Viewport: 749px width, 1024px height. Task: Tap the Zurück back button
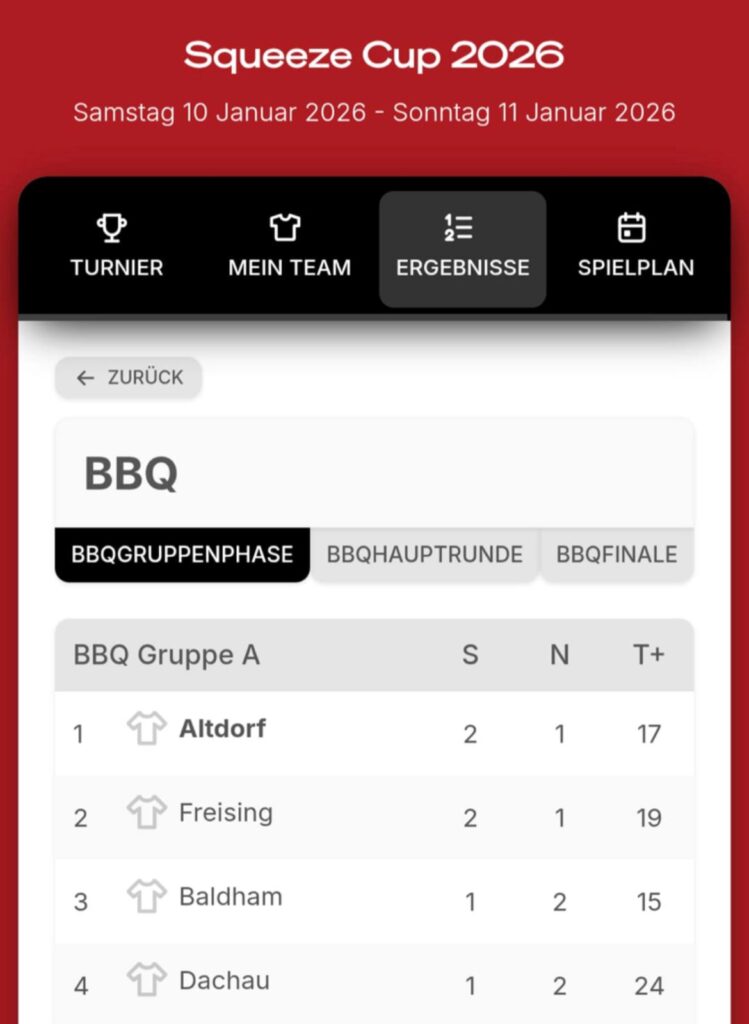pos(129,378)
